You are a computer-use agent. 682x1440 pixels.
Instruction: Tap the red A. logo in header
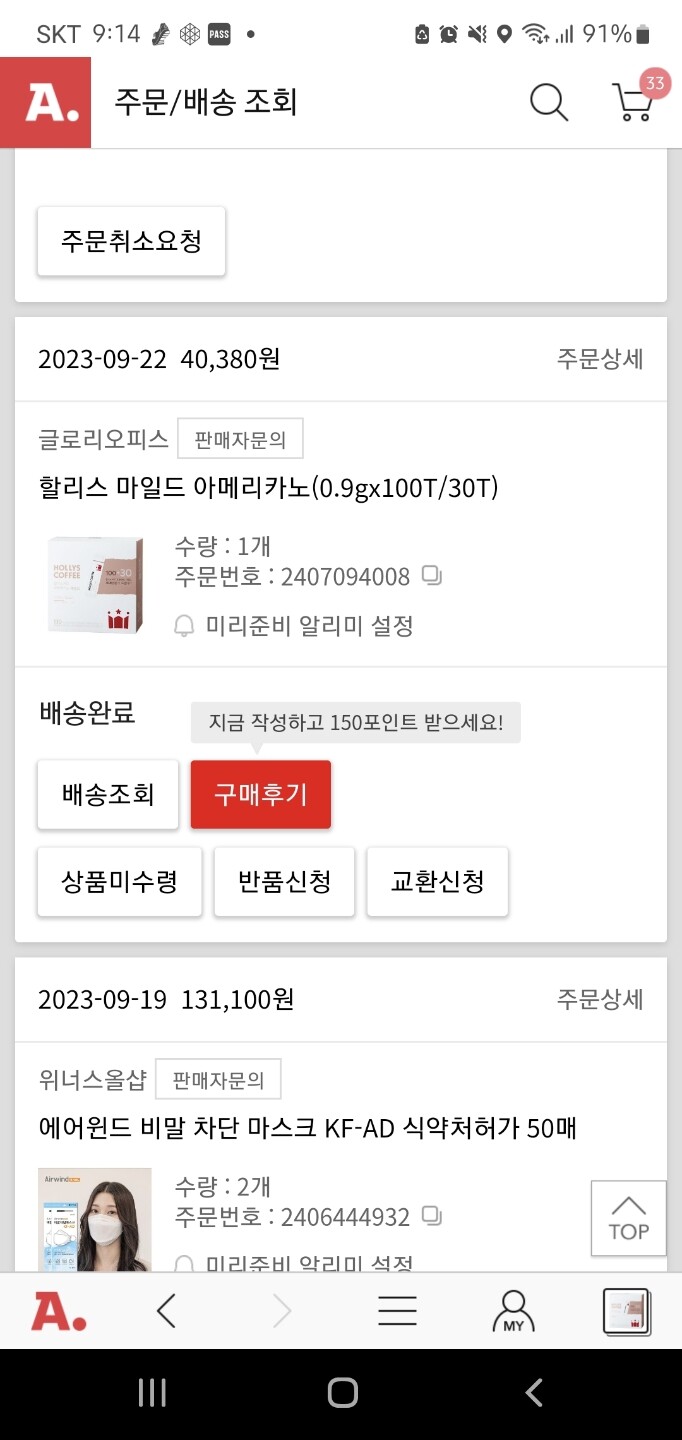coord(46,102)
